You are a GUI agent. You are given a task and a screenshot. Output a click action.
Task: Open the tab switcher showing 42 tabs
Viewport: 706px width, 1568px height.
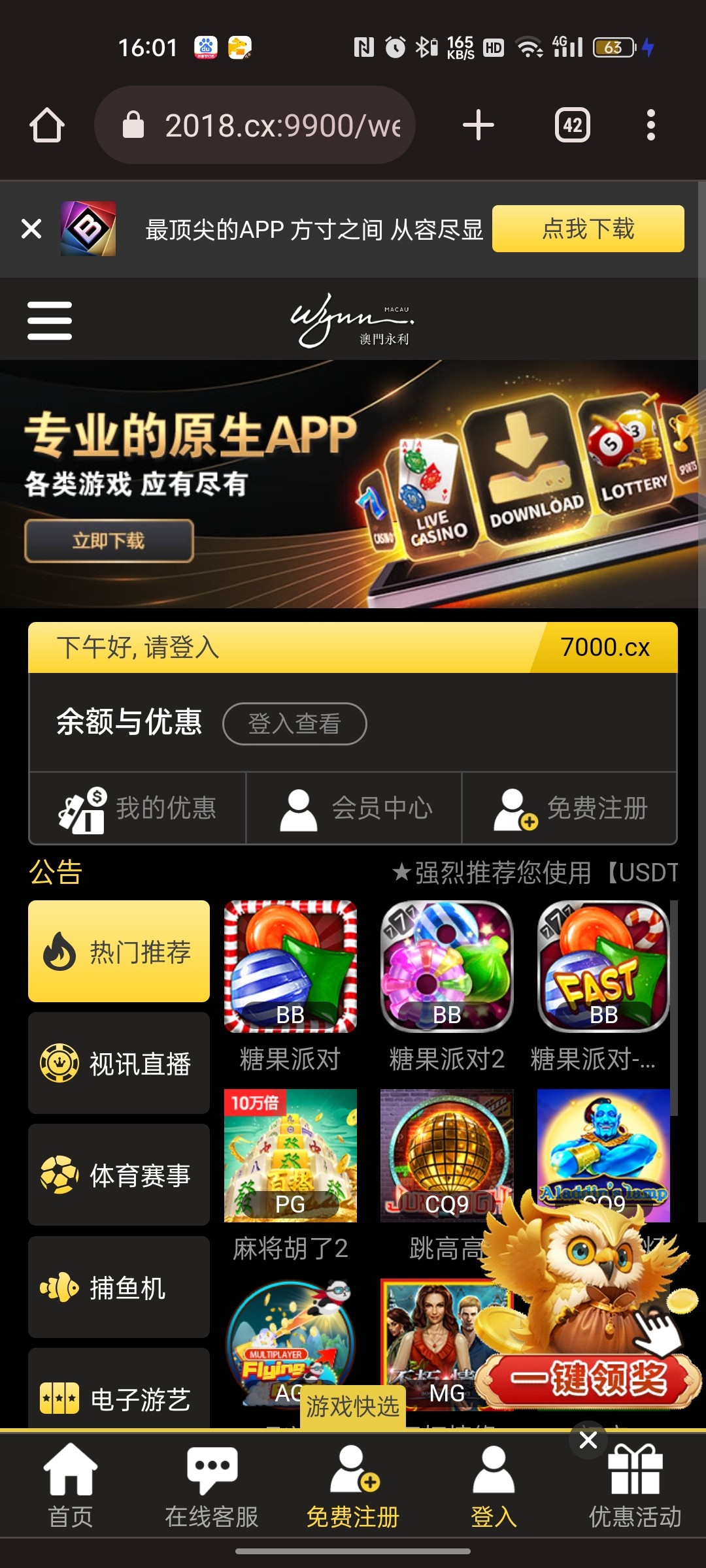(572, 125)
